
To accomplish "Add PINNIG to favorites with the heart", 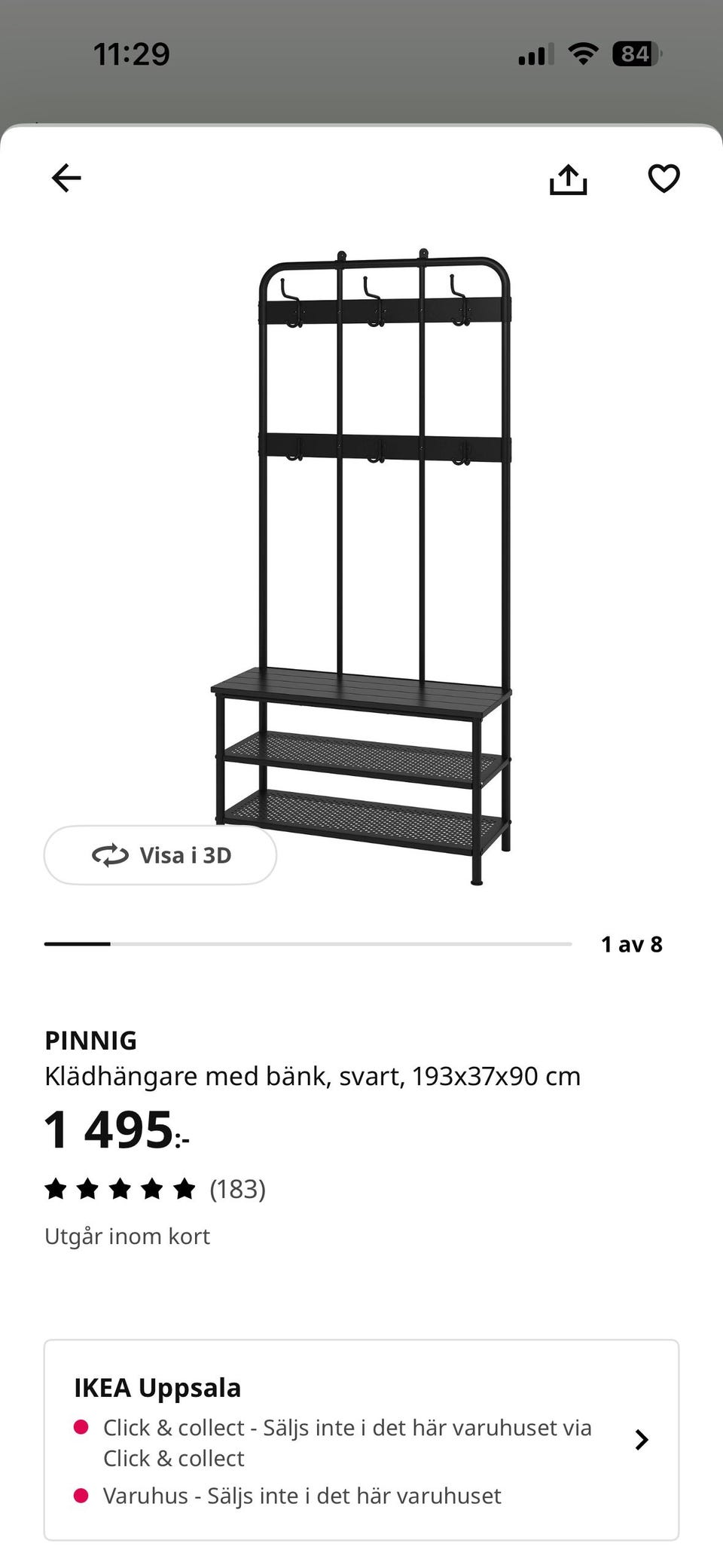I will point(664,179).
